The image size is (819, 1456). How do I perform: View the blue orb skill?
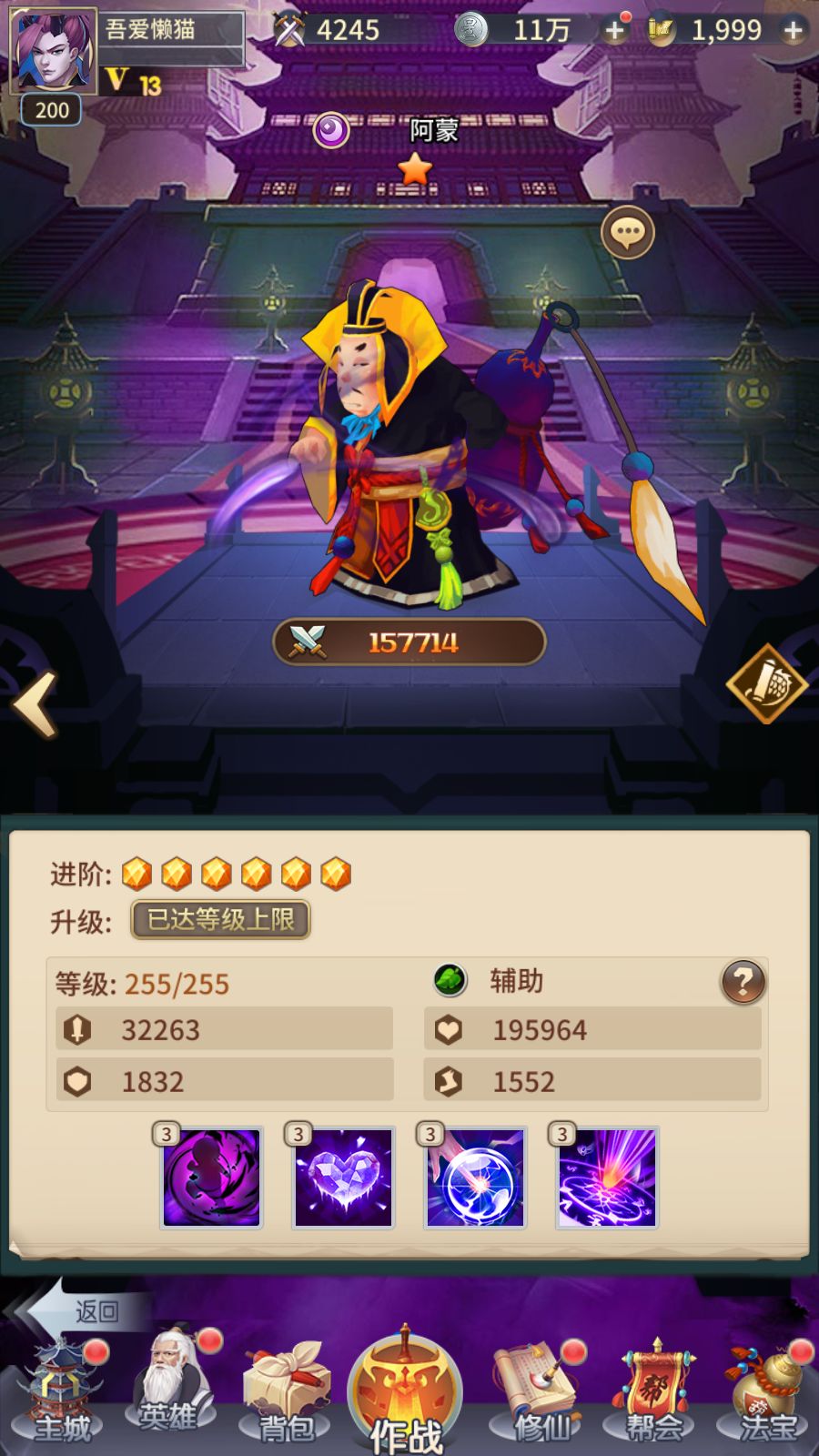475,1178
